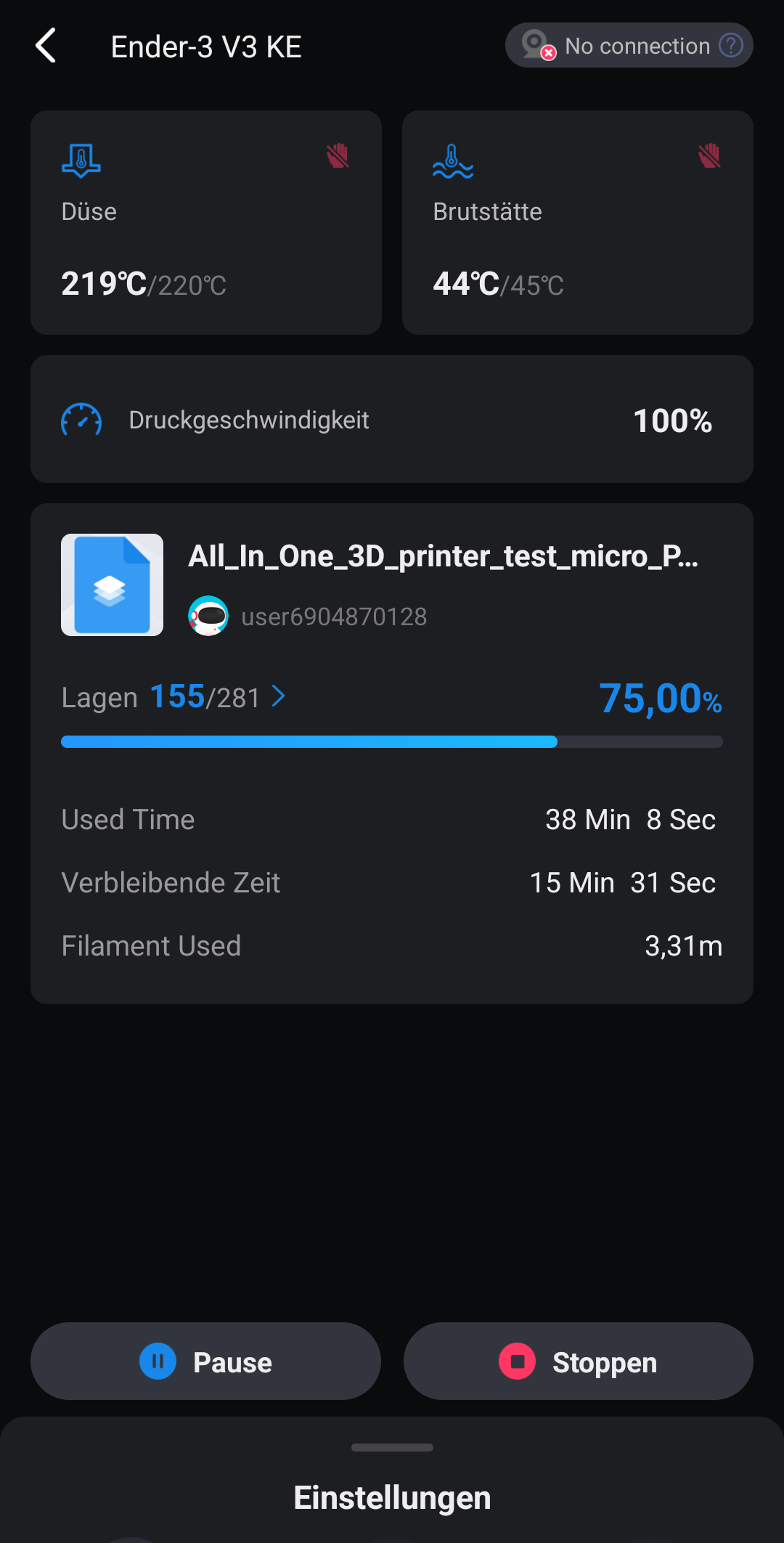Open the print file thumbnail
Viewport: 784px width, 1543px height.
click(112, 585)
